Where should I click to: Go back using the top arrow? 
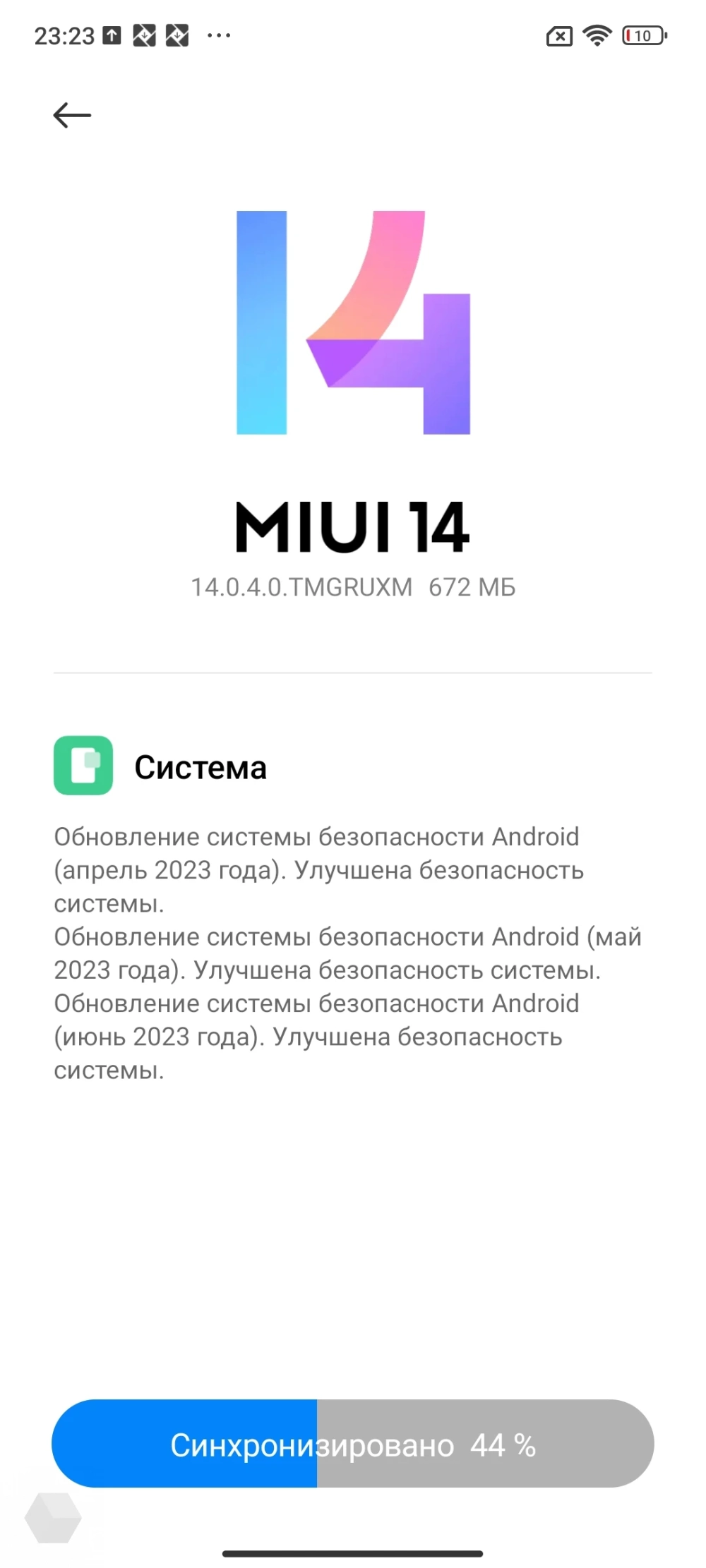click(72, 115)
